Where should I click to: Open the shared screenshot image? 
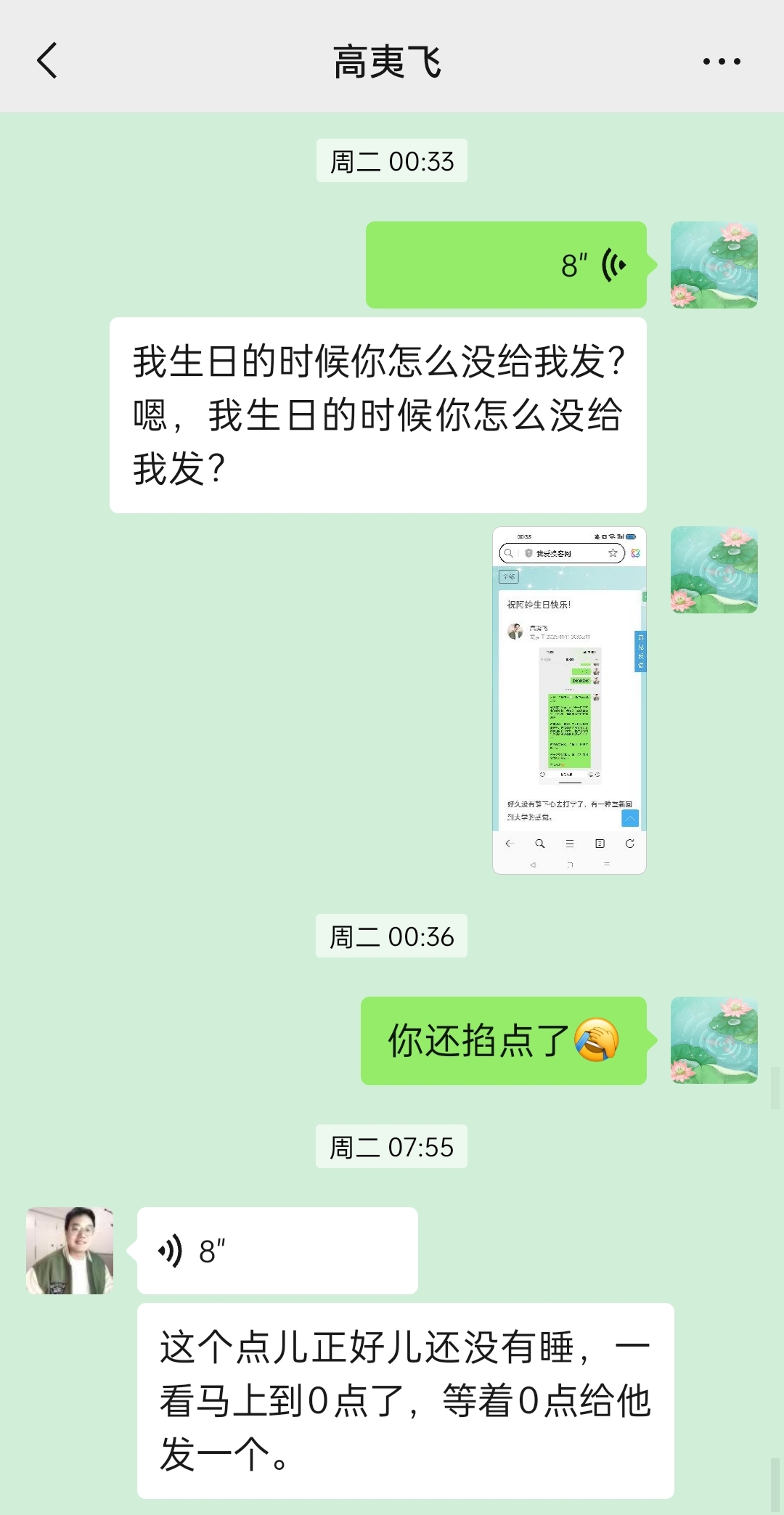pyautogui.click(x=569, y=700)
